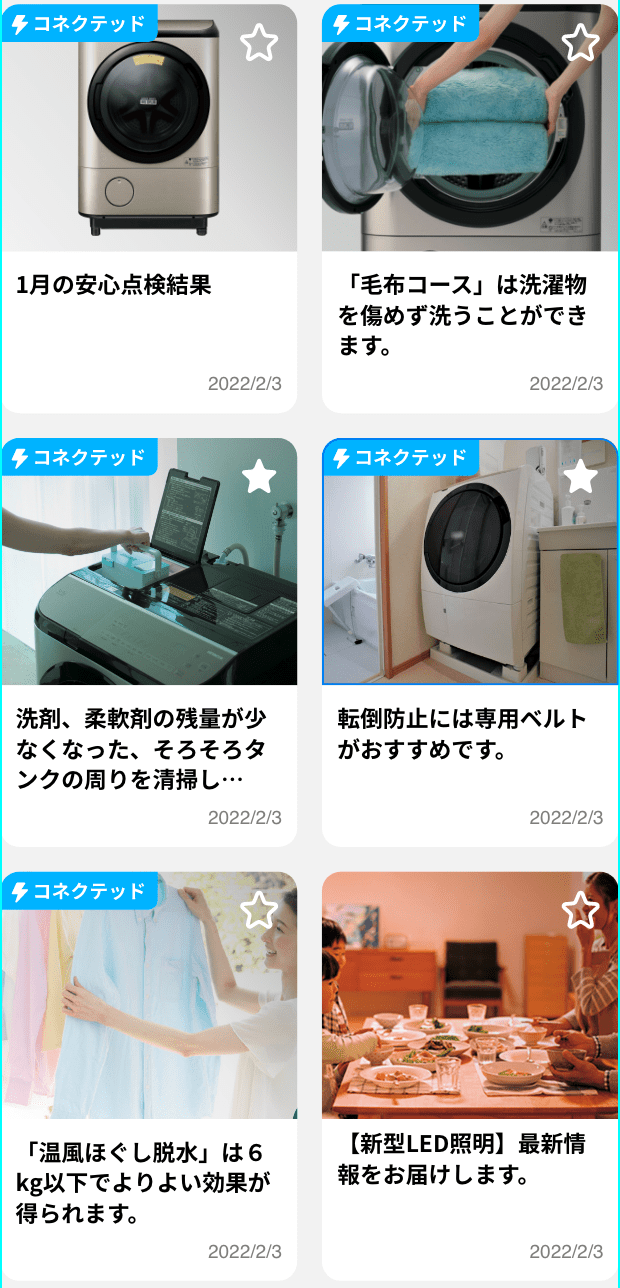The height and width of the screenshot is (1288, 620).
Task: Open the 洗剤、柔軟剤の残量 notice card
Action: [x=149, y=748]
